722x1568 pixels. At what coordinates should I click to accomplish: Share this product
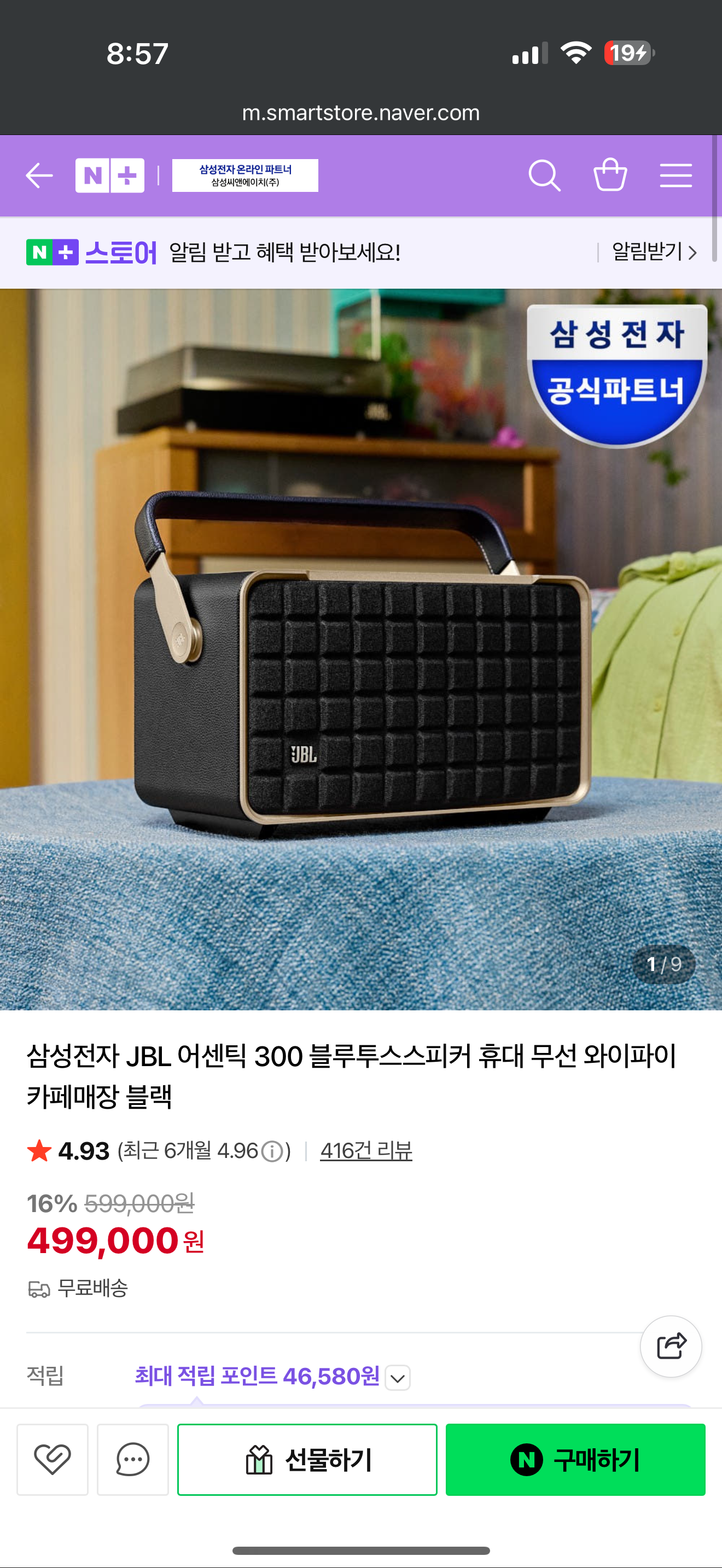point(671,1346)
